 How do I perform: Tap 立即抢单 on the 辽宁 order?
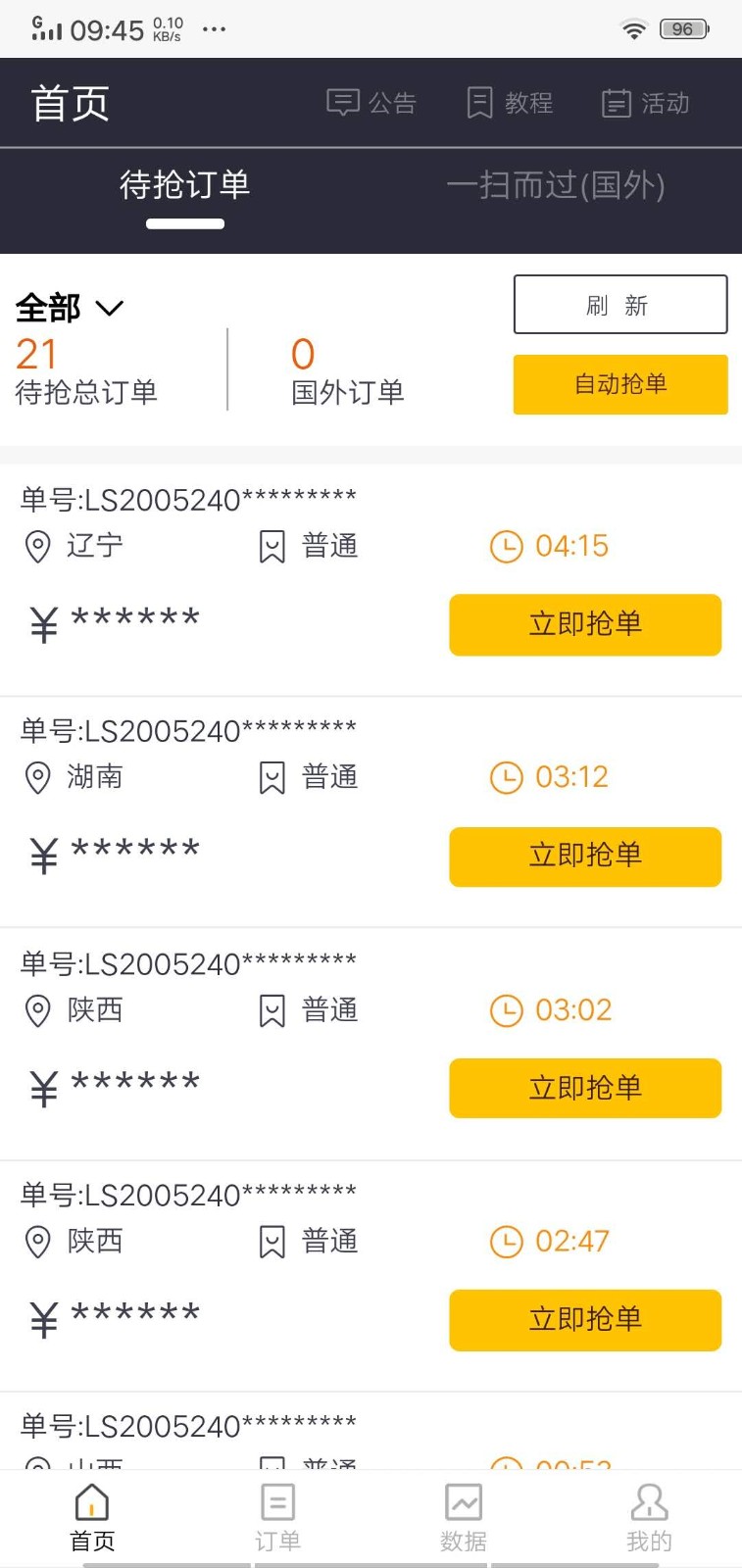point(584,624)
